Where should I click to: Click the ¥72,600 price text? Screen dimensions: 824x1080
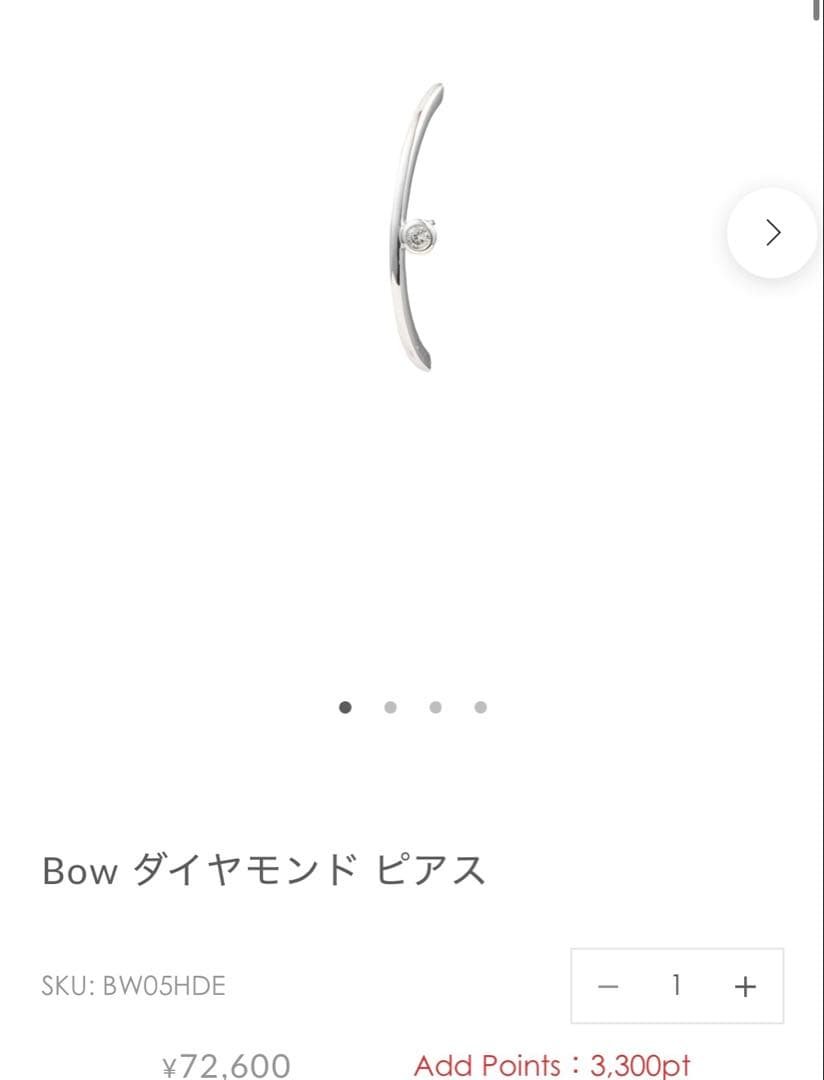point(225,1066)
